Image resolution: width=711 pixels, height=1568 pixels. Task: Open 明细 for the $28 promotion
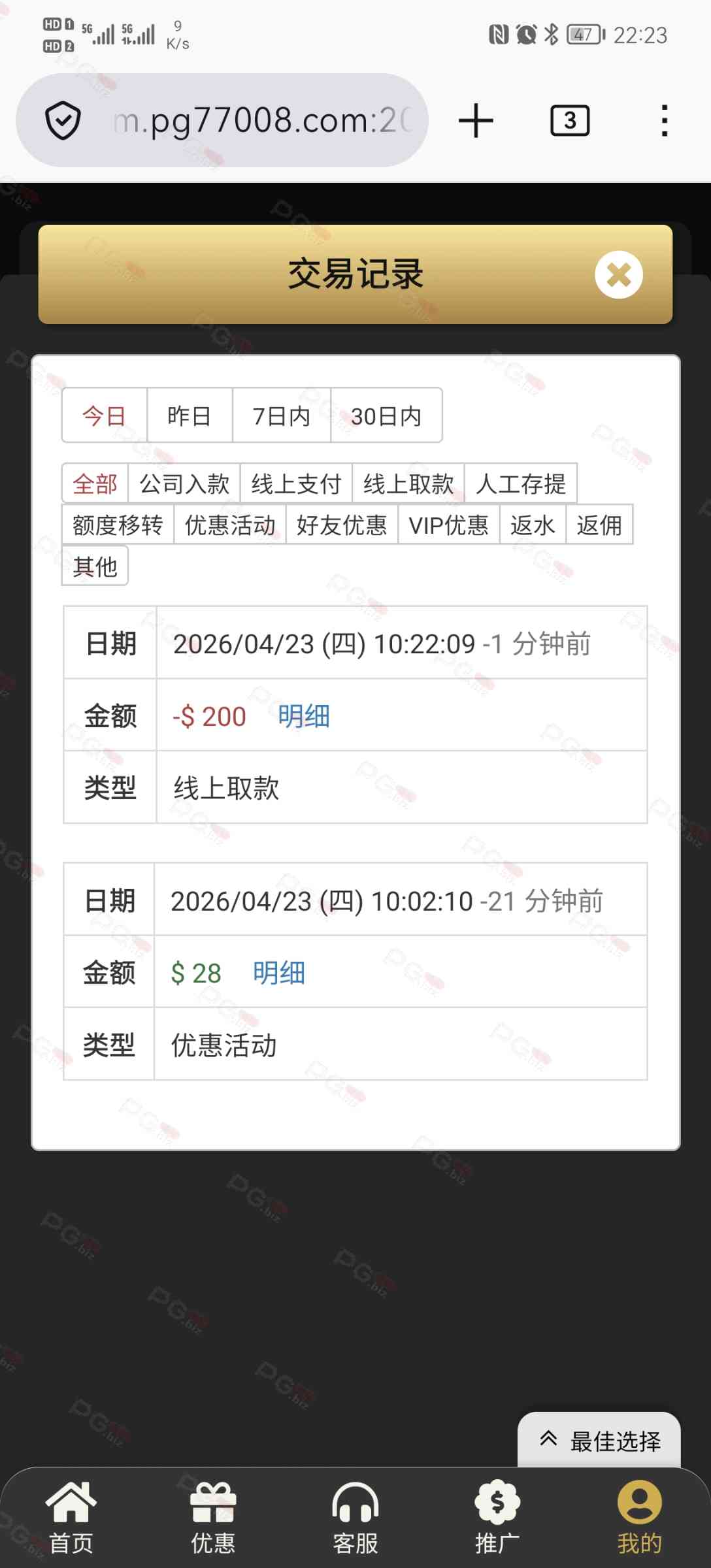point(279,973)
